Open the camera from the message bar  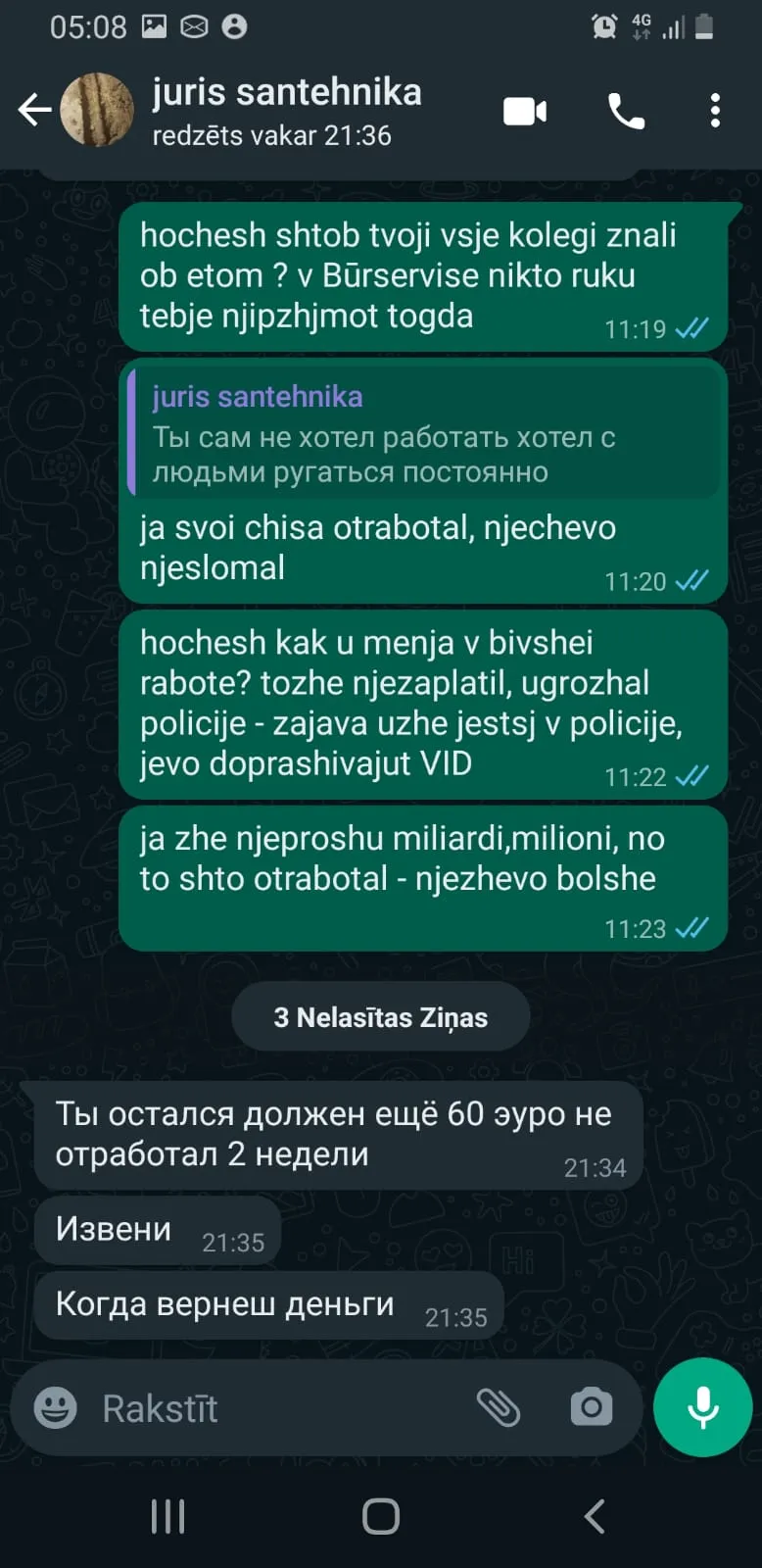tap(592, 1408)
